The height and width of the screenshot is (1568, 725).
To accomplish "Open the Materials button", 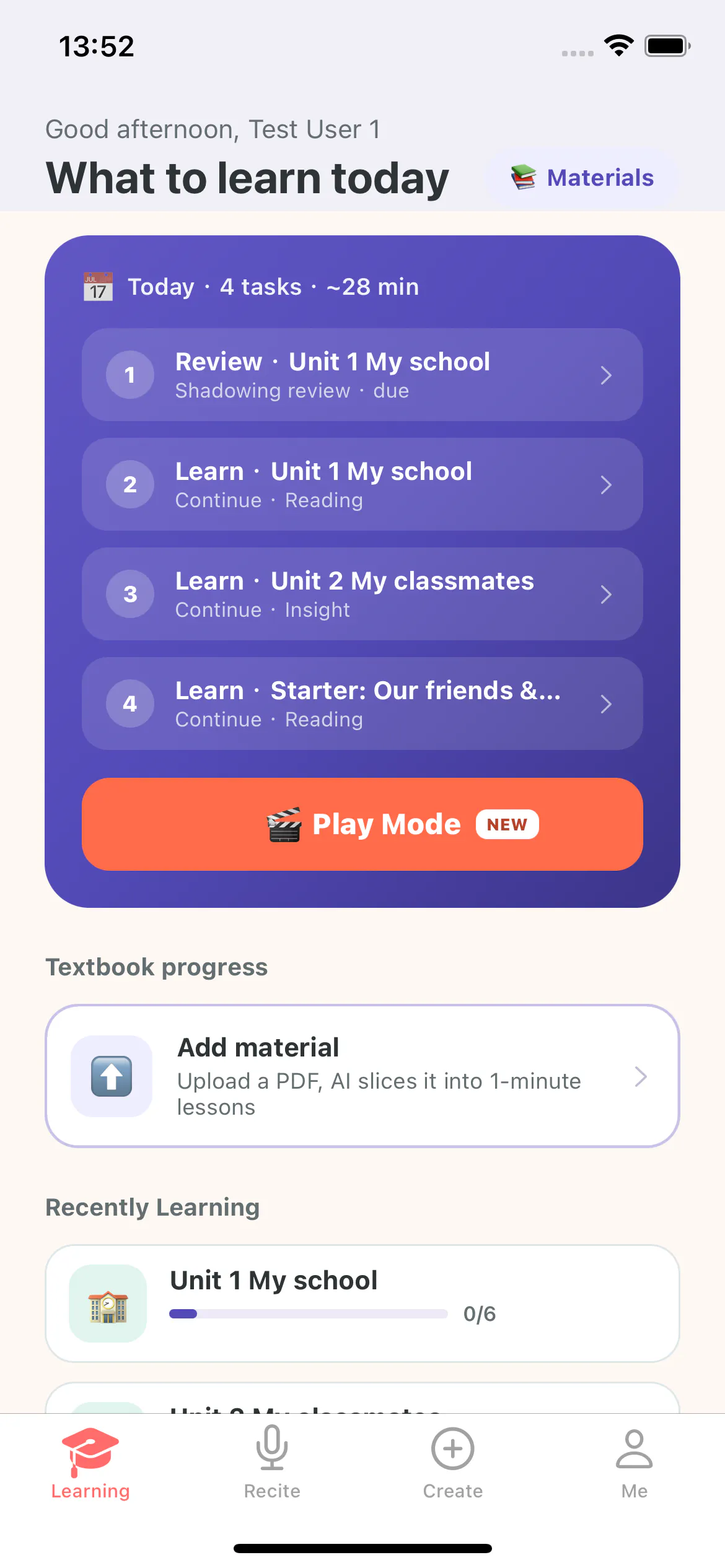I will tap(582, 178).
